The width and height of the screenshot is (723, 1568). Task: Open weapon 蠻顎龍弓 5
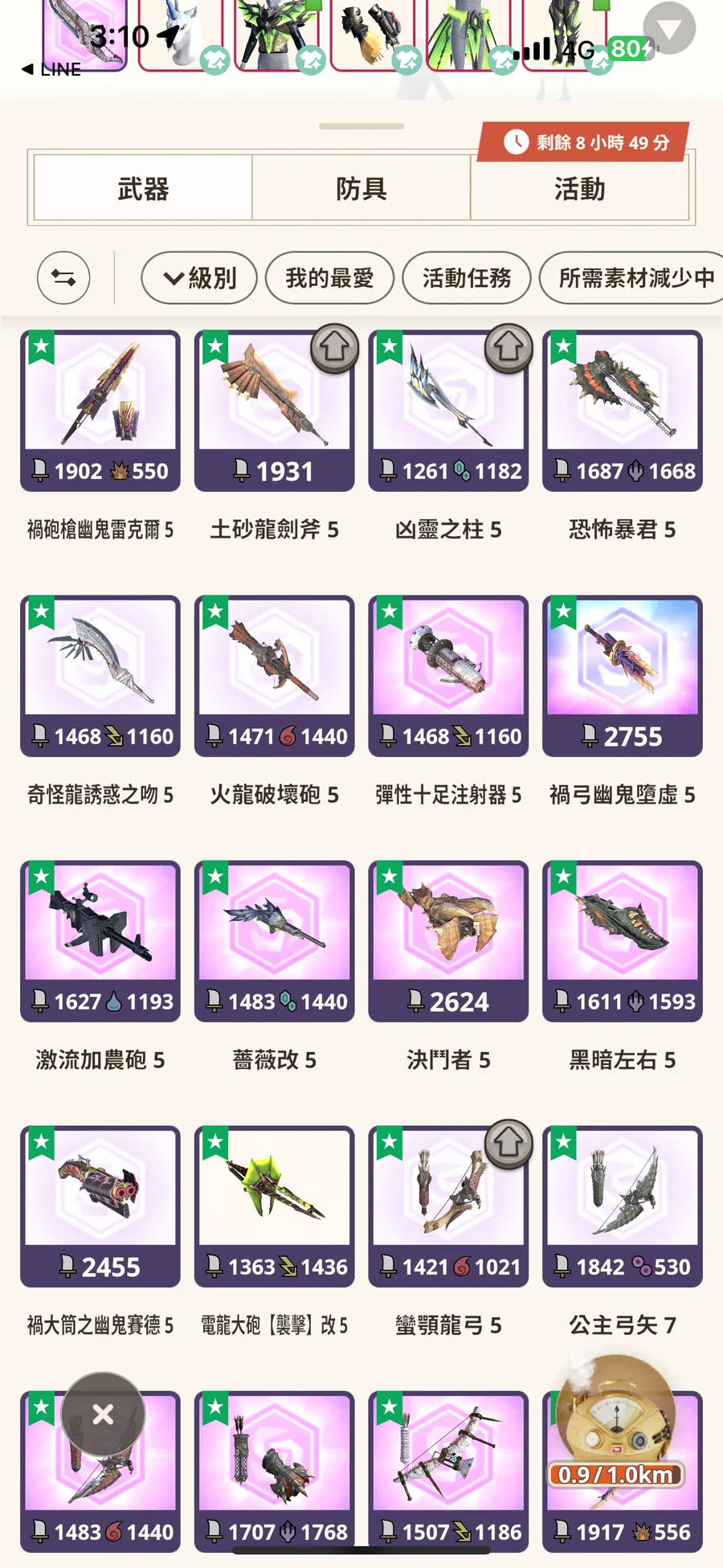click(x=448, y=1206)
